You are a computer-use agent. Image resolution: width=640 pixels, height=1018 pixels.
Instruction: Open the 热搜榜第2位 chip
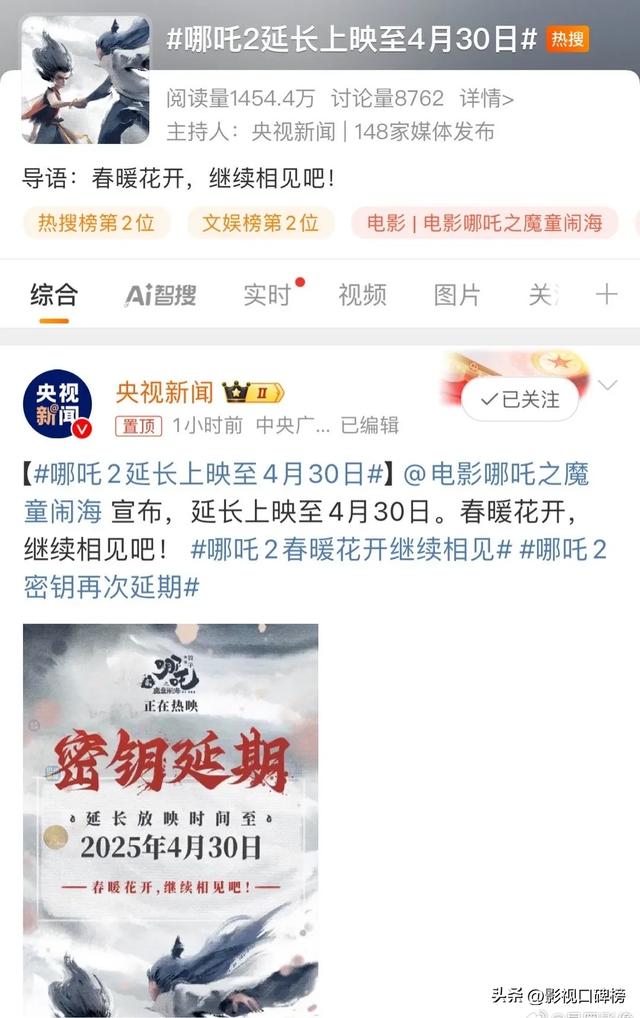point(96,223)
